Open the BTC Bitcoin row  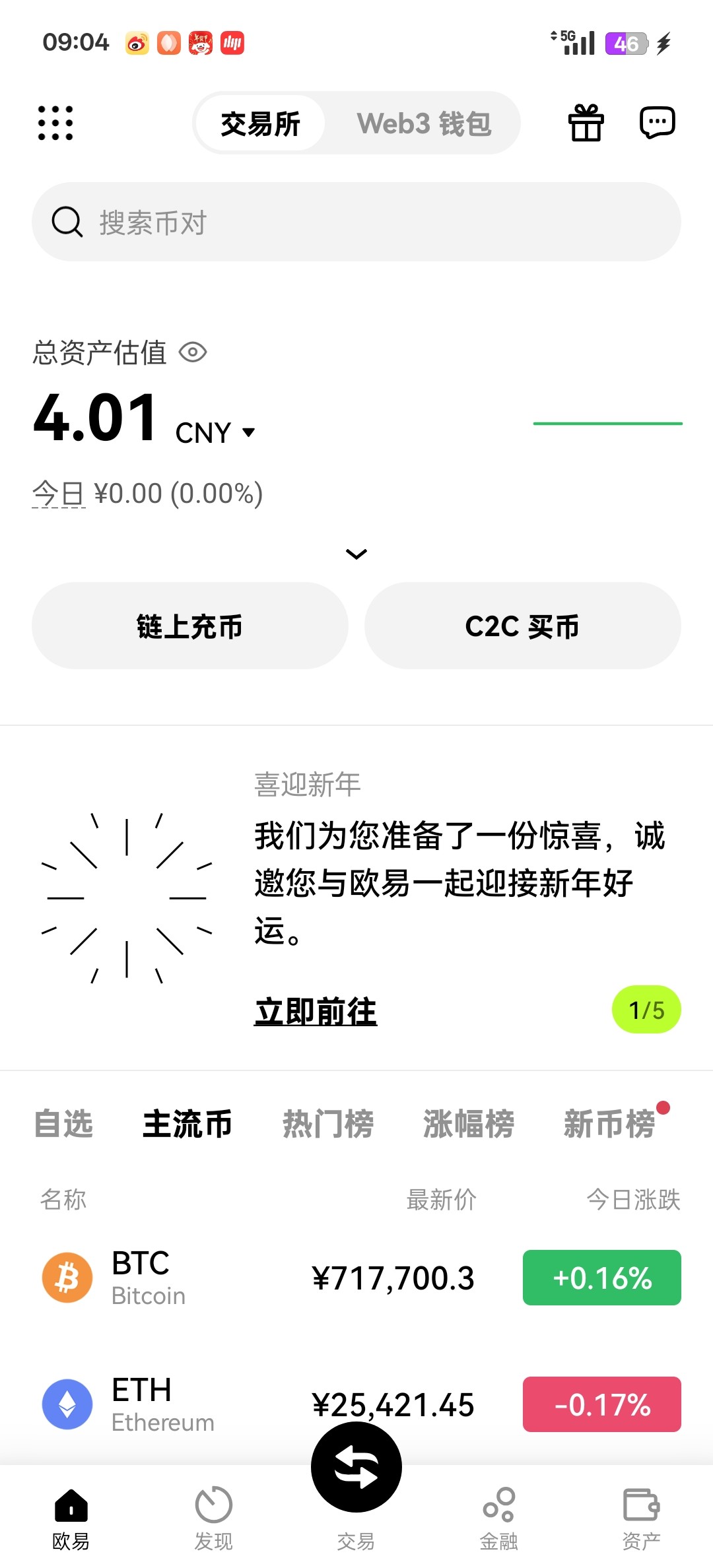click(356, 1278)
